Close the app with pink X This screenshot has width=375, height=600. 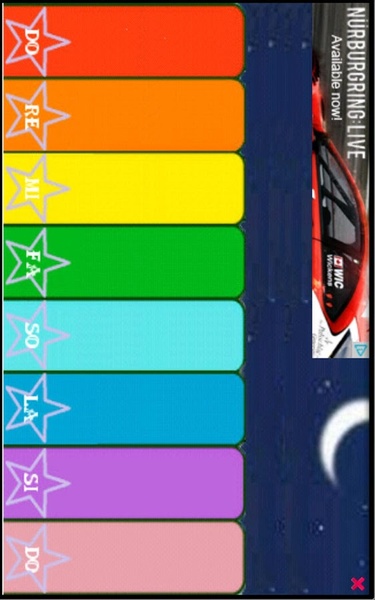point(358,584)
